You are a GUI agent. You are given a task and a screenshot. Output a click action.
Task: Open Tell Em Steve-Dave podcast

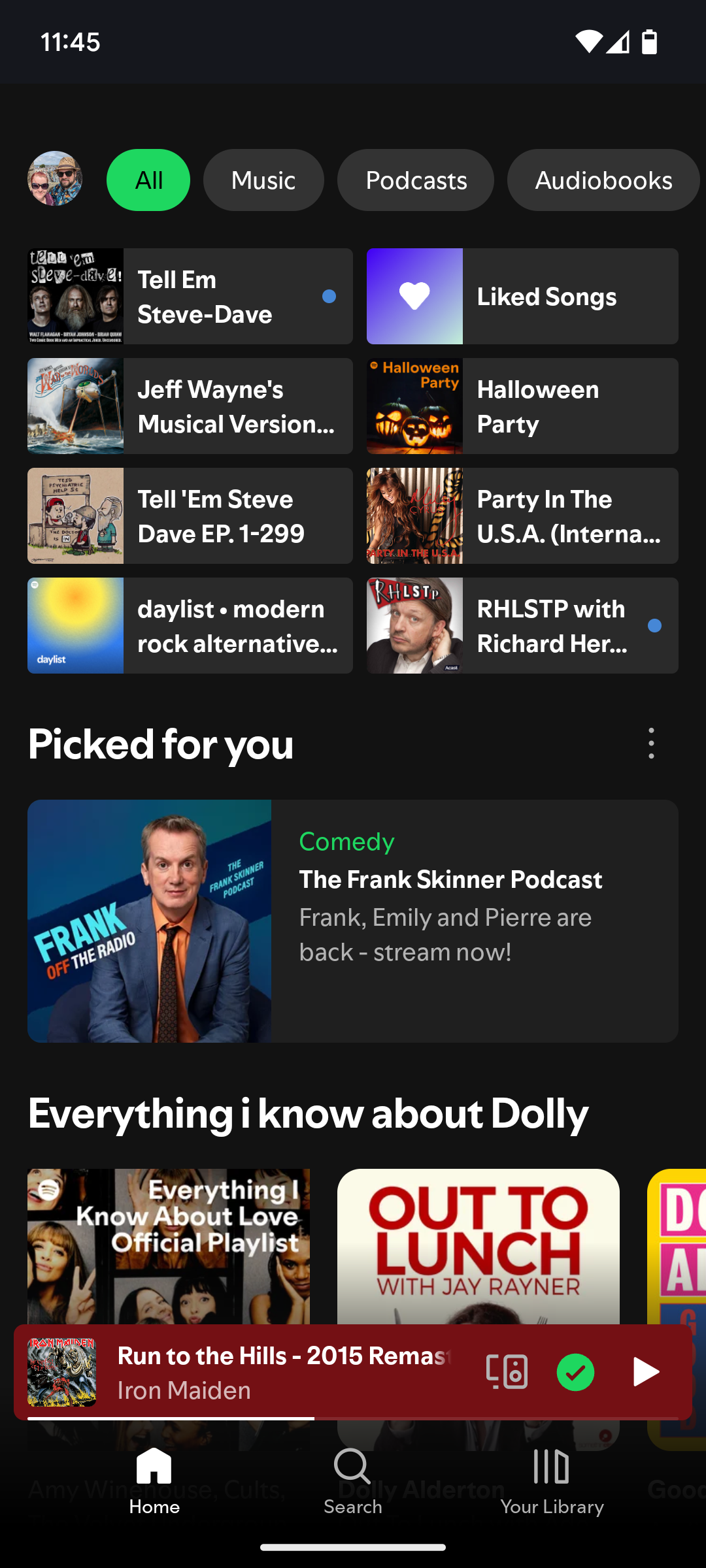tap(190, 297)
